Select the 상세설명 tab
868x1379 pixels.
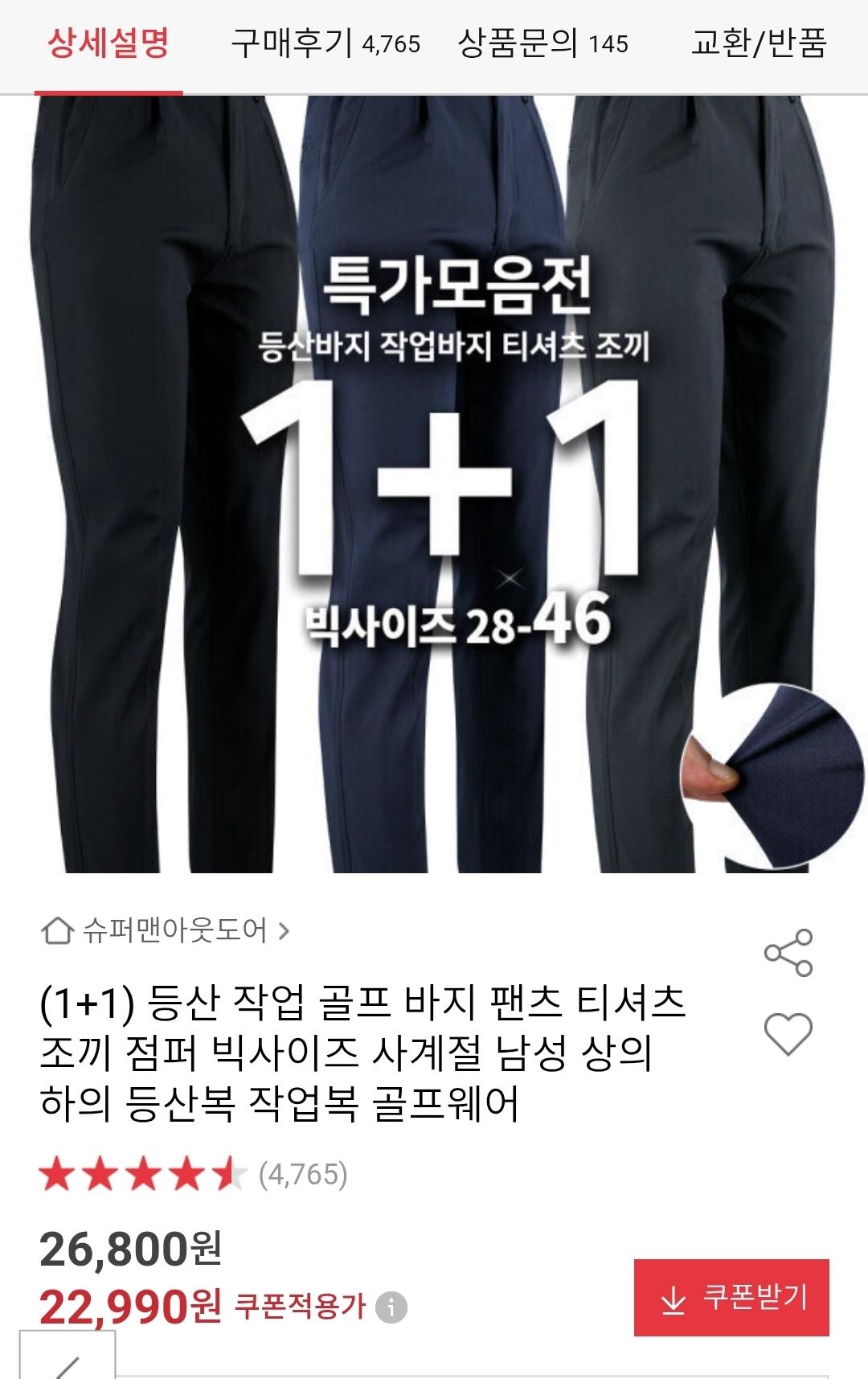108,43
